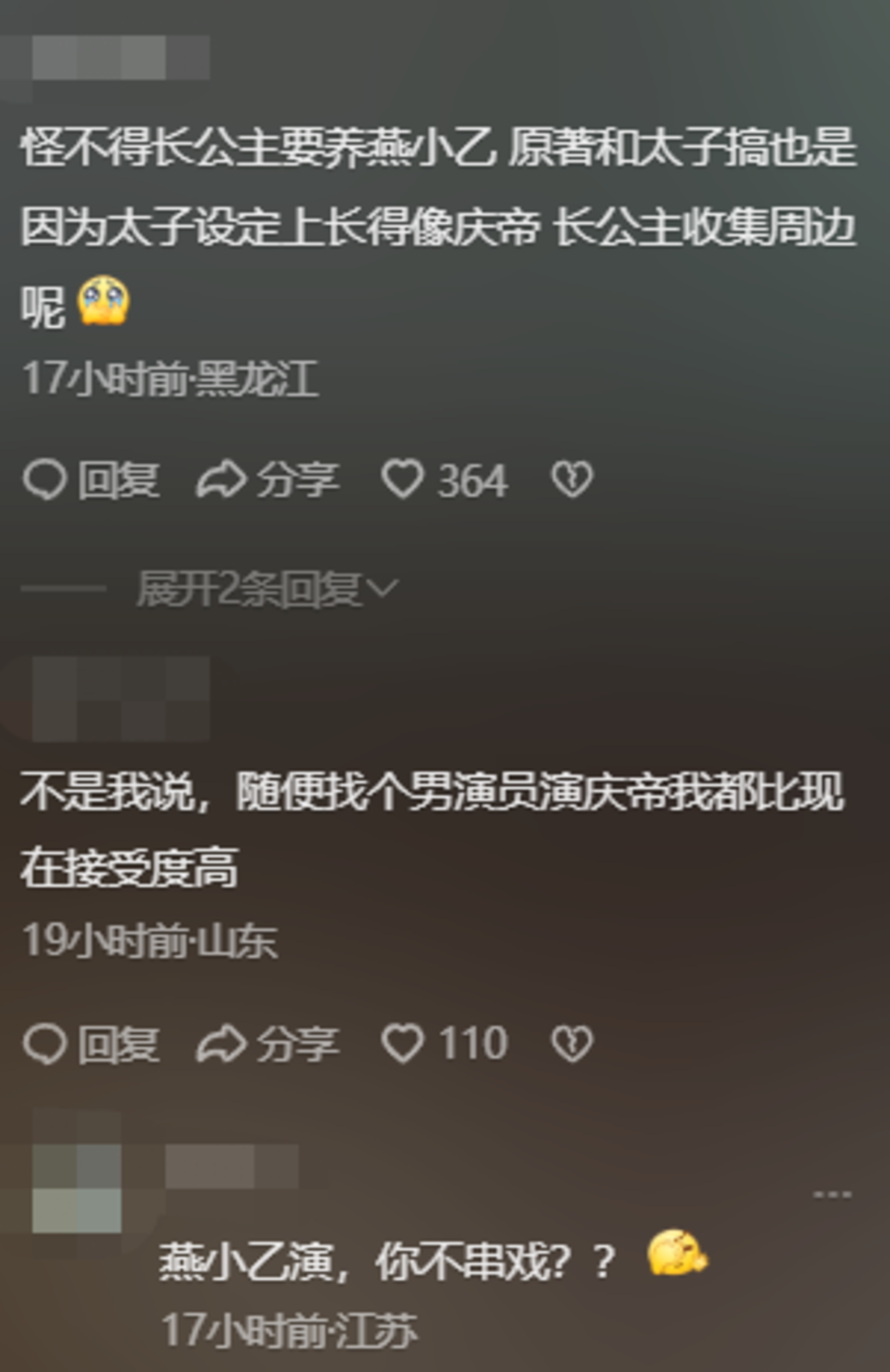The width and height of the screenshot is (890, 1372).
Task: Share the comment from 山东
Action: click(268, 1044)
